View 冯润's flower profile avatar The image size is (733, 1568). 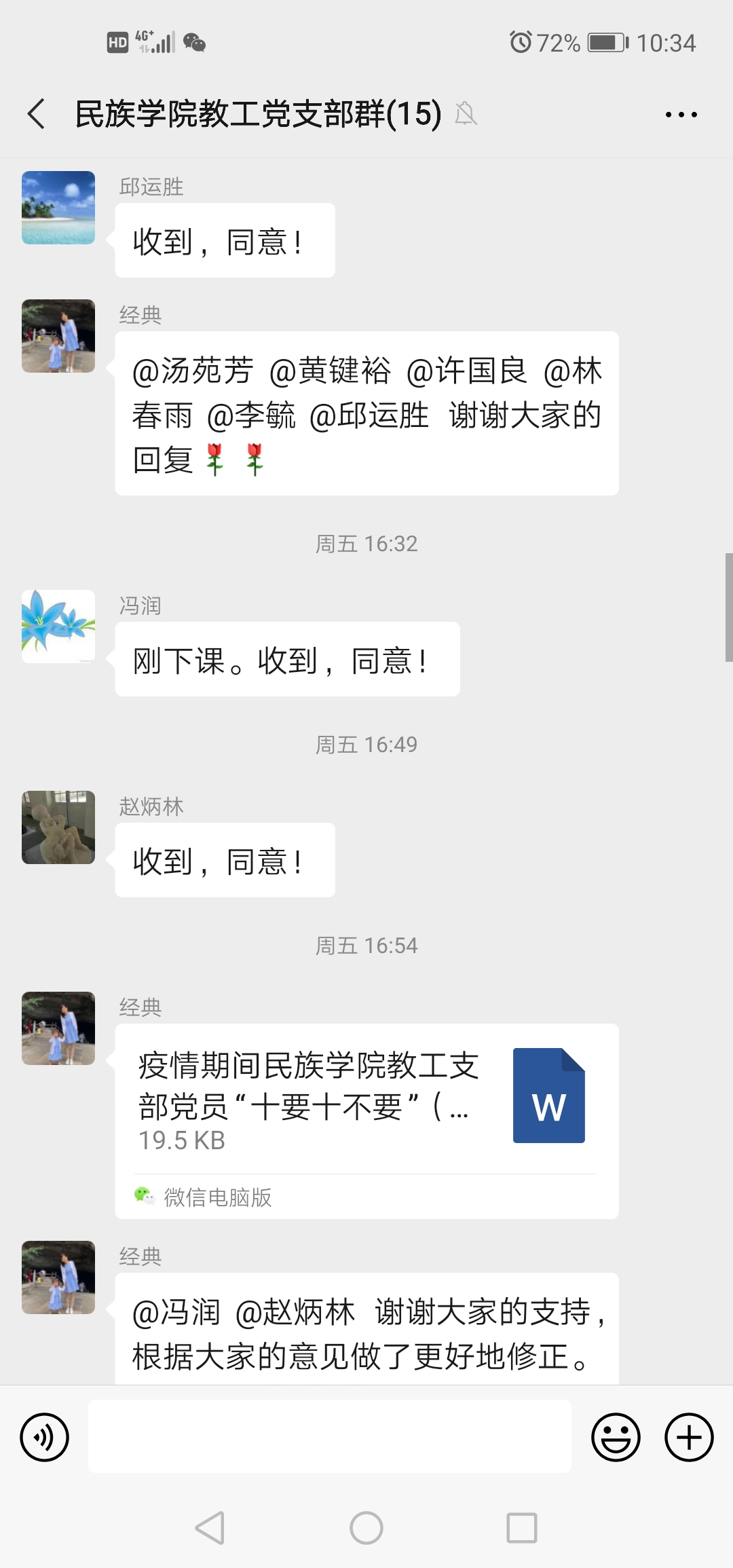pos(58,627)
